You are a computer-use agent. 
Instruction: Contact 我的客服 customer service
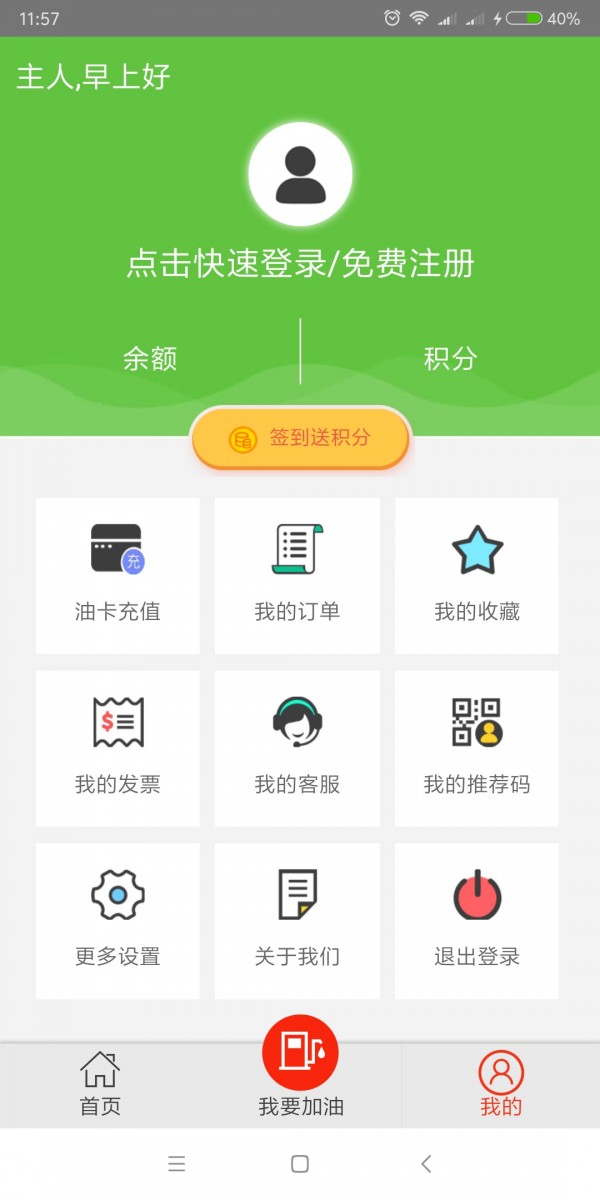coord(297,748)
